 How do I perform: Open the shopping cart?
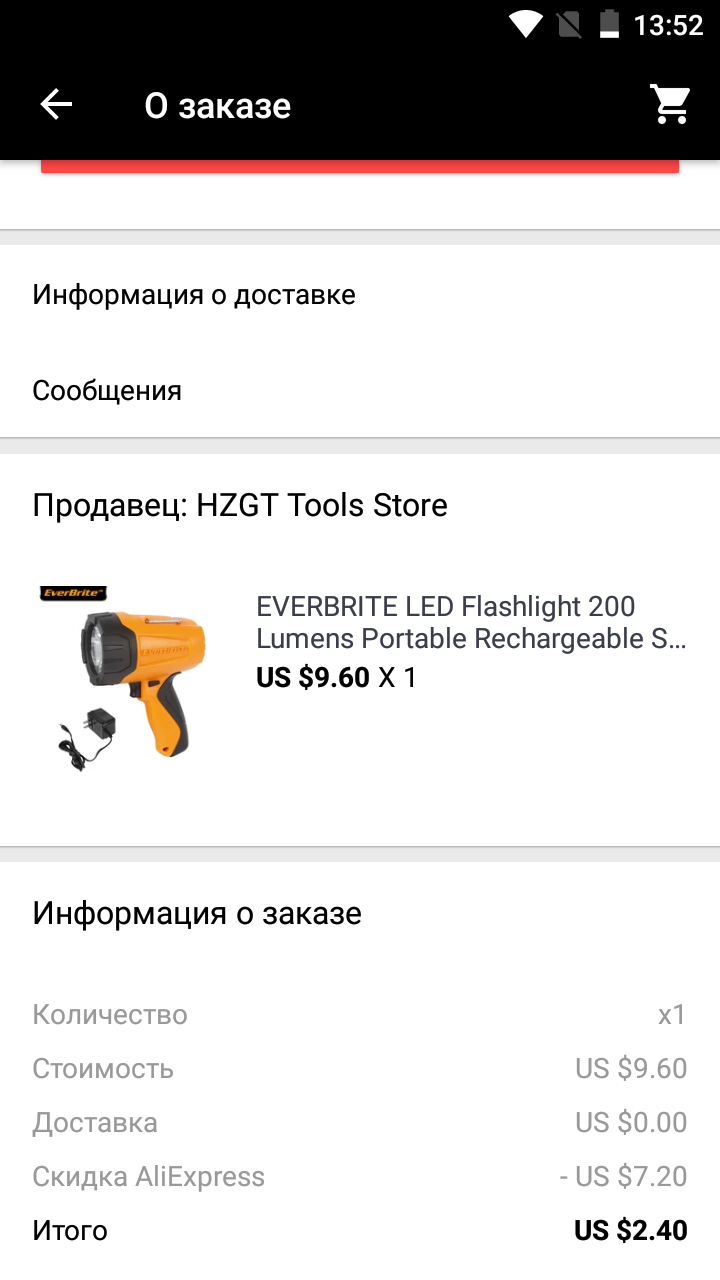671,104
